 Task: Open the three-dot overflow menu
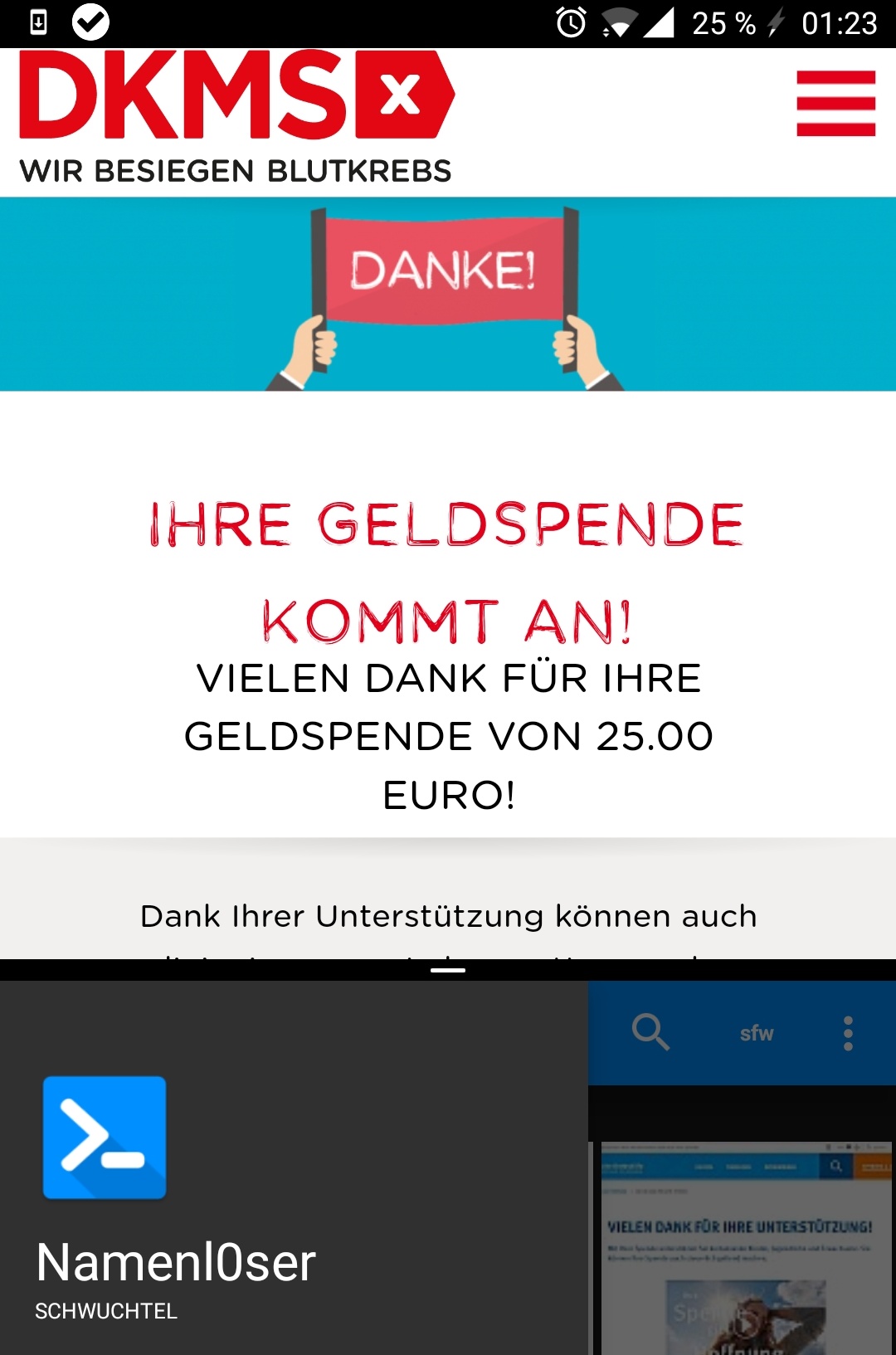[848, 1033]
